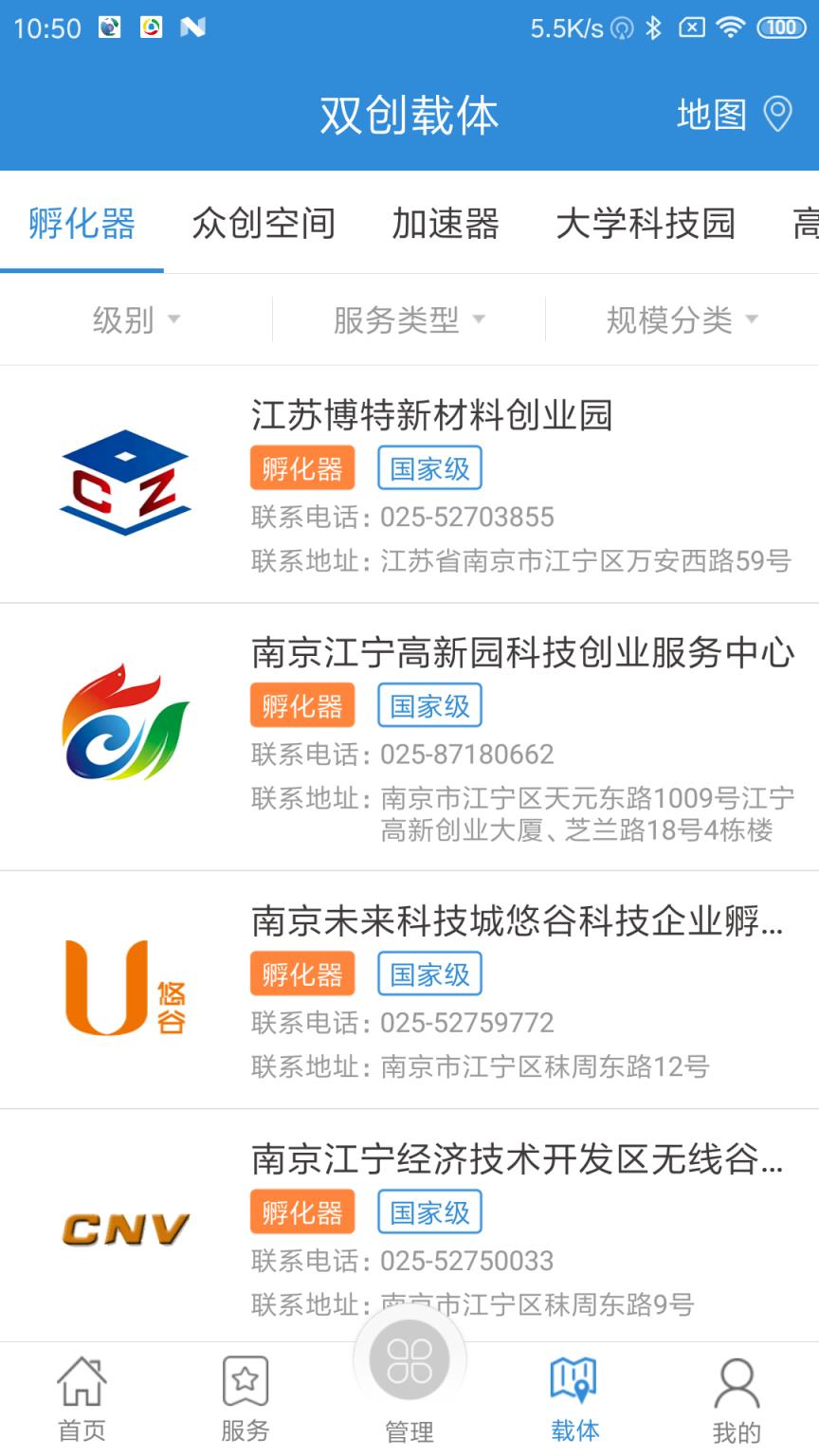Tap the orange 孵化器 tag on the first listing
This screenshot has height=1456, width=819.
click(x=301, y=467)
